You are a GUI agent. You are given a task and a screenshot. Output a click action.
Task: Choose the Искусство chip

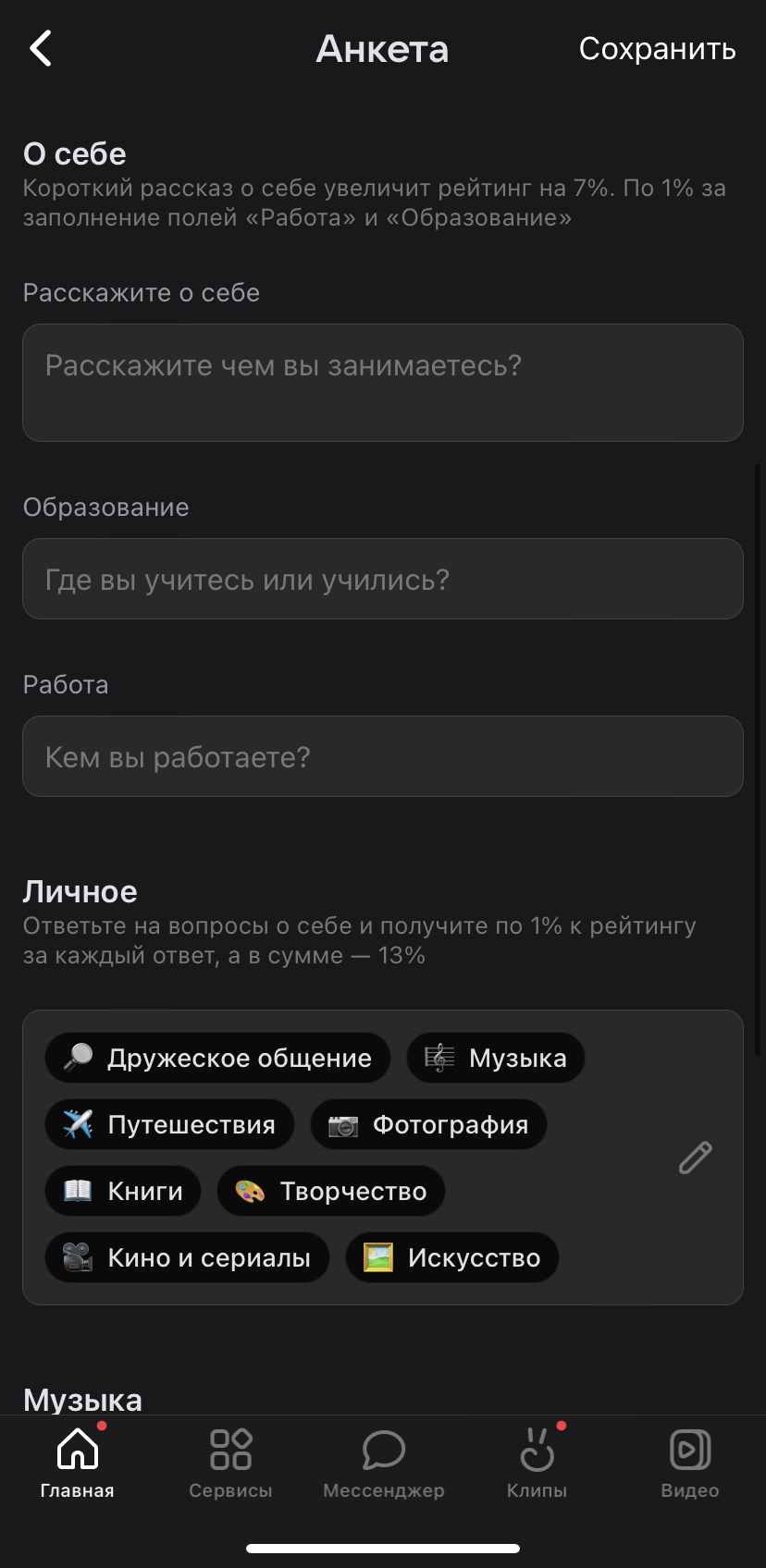[x=452, y=1258]
